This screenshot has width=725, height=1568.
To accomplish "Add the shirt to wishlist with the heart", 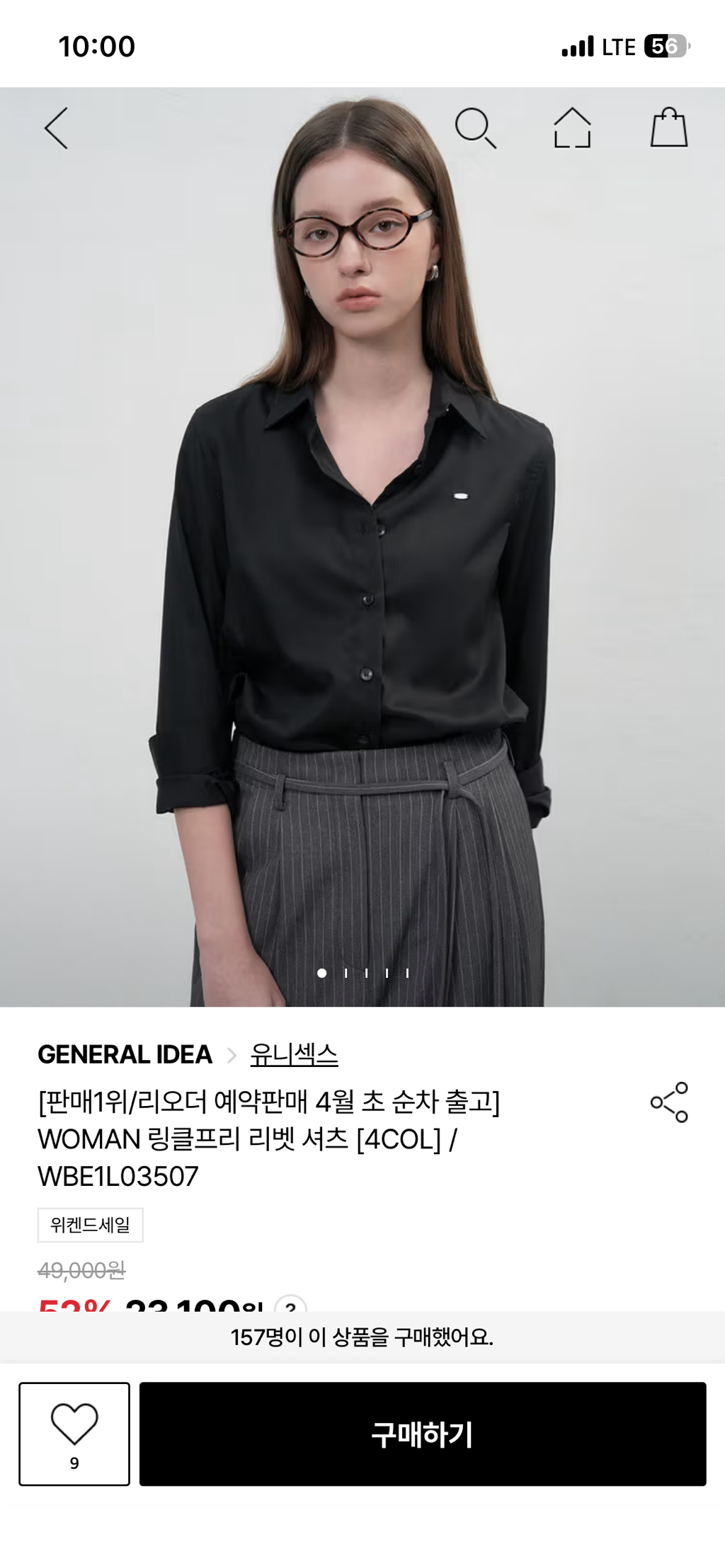I will tap(74, 1434).
